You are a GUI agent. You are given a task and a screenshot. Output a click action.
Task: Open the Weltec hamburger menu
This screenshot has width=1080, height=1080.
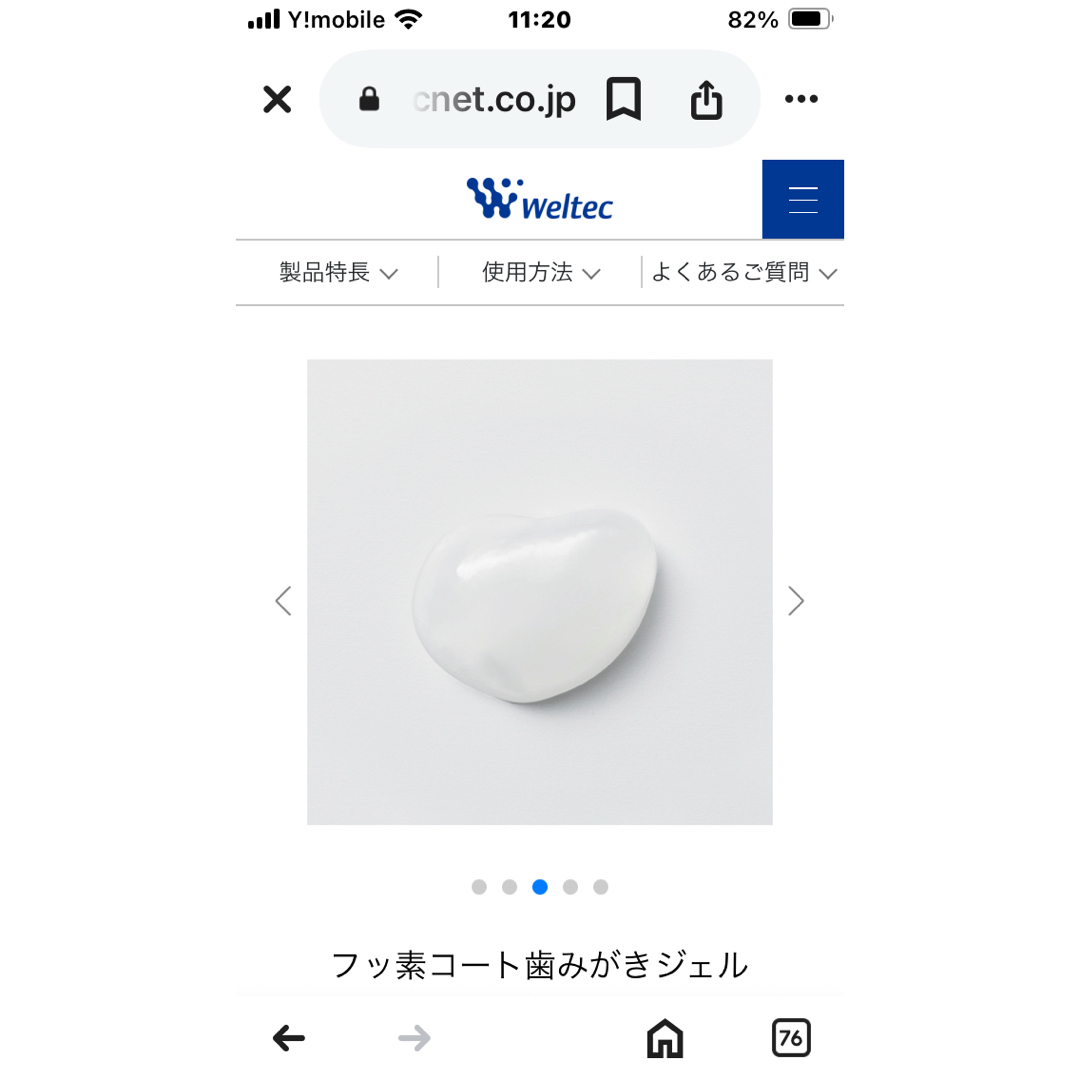click(x=803, y=200)
